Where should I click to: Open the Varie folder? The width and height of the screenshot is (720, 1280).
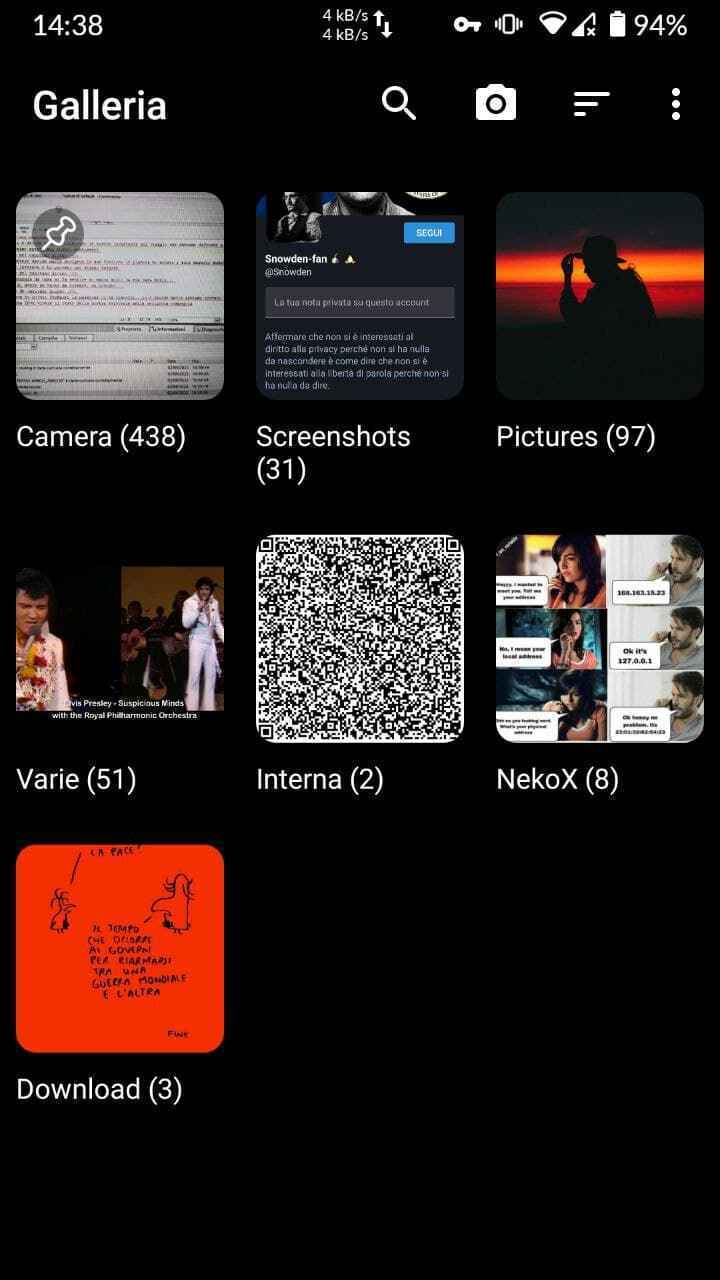120,639
